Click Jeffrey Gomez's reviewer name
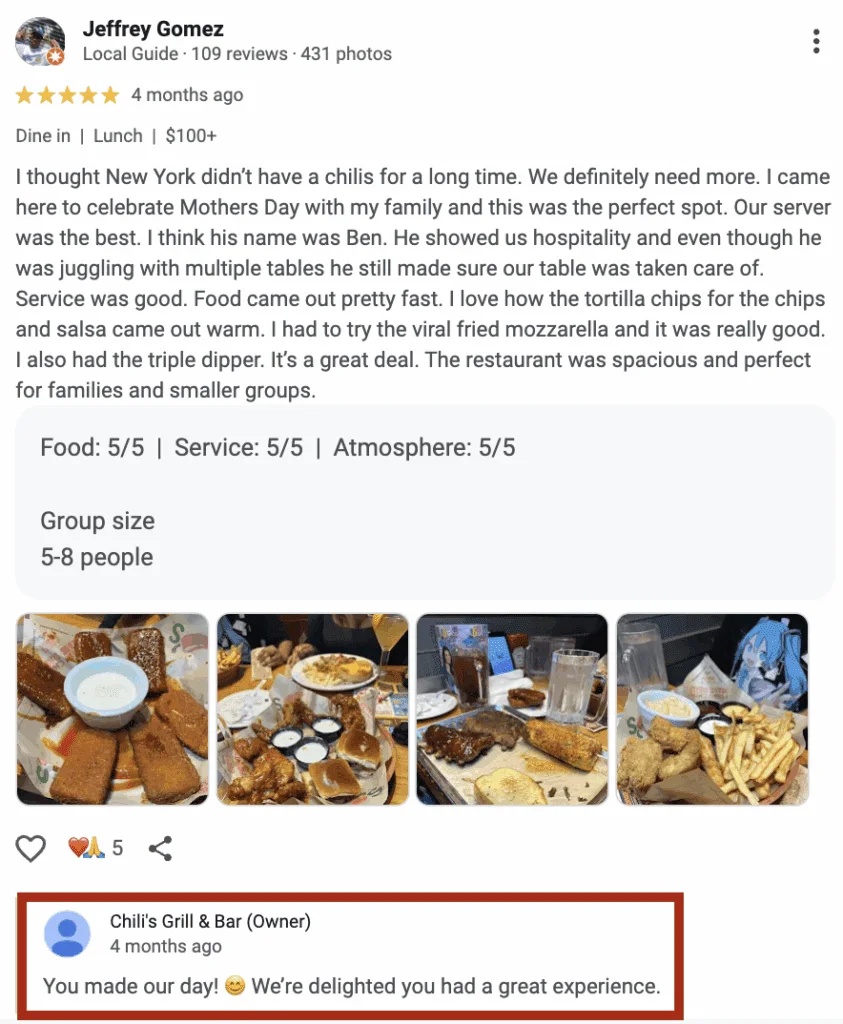843x1024 pixels. tap(153, 28)
